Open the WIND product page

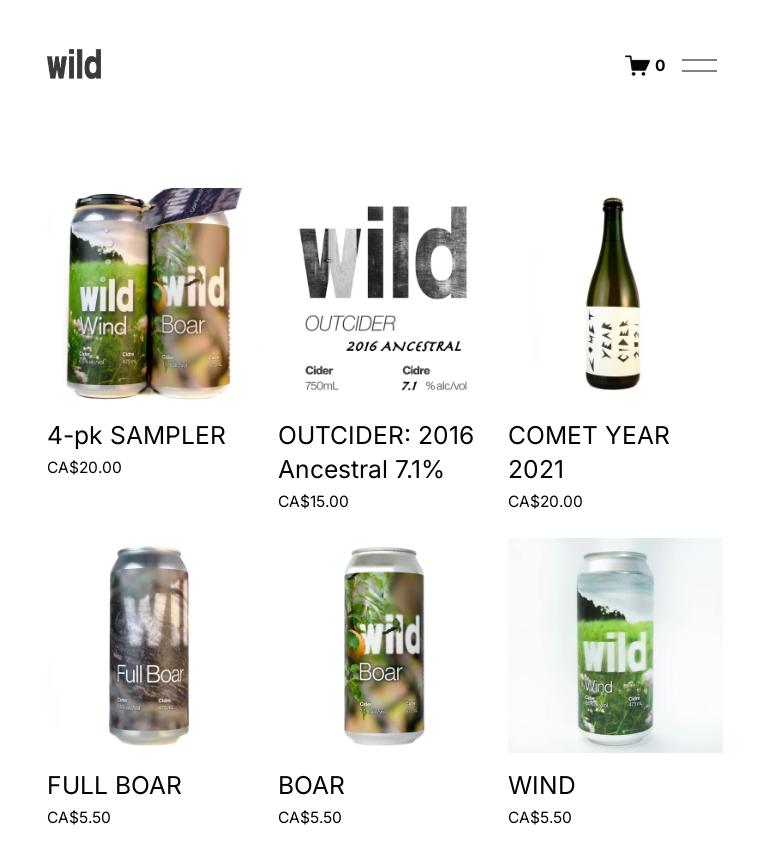(541, 785)
